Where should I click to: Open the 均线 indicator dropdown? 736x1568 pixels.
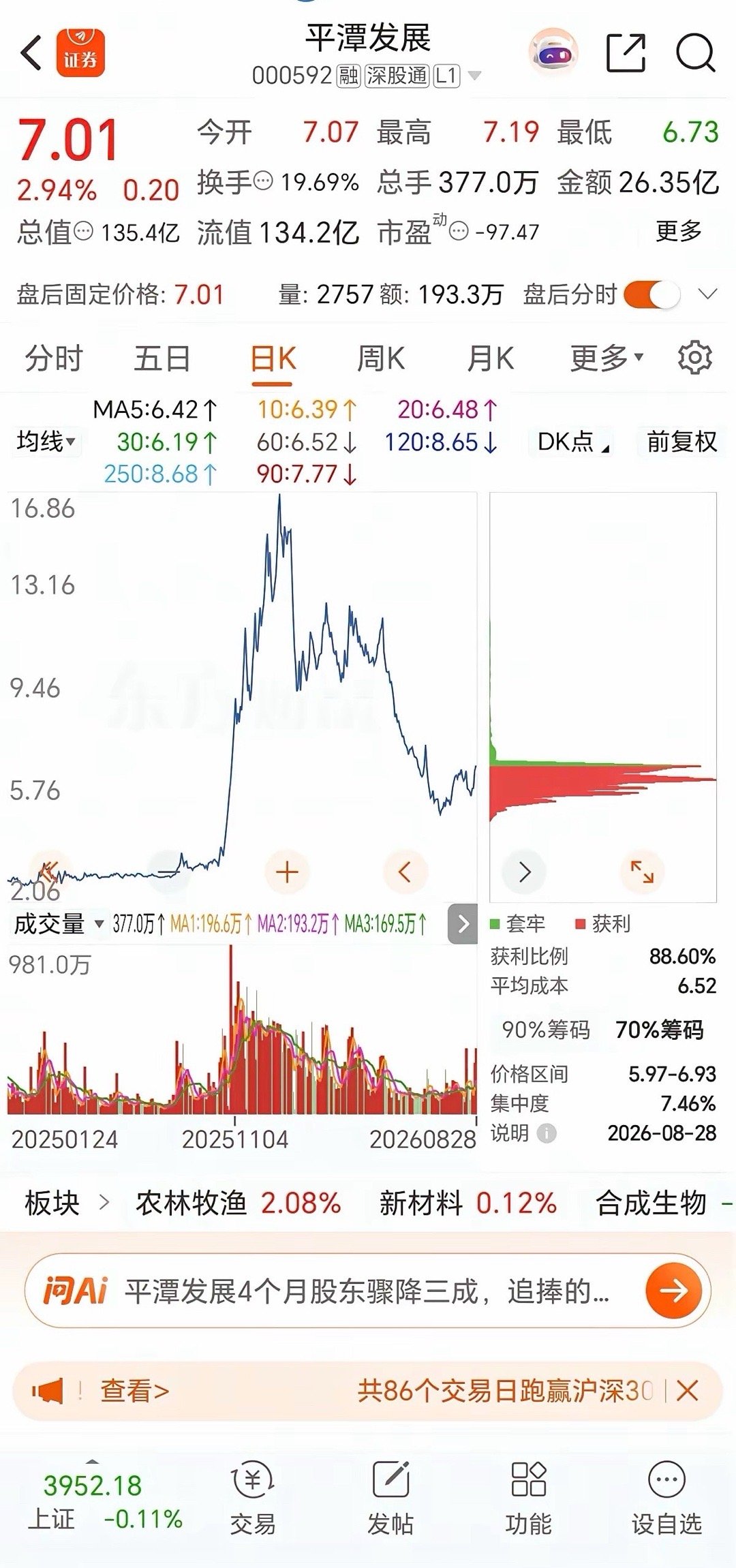coord(46,442)
